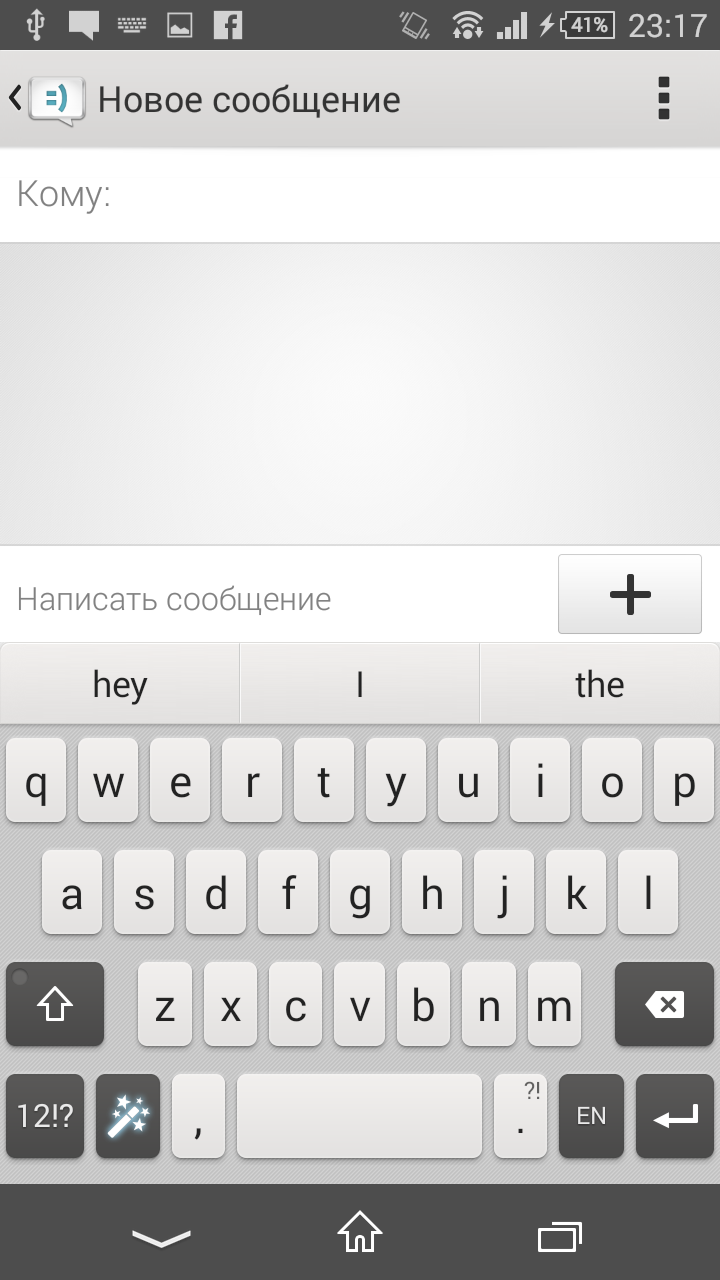Choose the suggestion the
Image resolution: width=720 pixels, height=1280 pixels.
coord(599,685)
